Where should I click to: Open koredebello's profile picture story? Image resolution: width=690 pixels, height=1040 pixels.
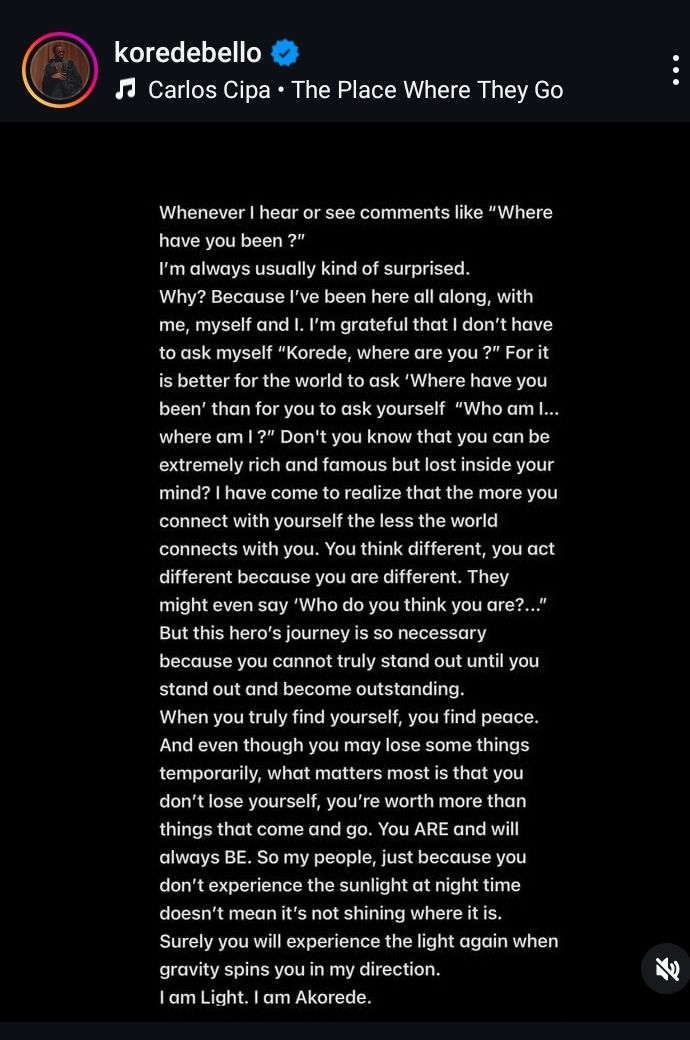click(60, 70)
